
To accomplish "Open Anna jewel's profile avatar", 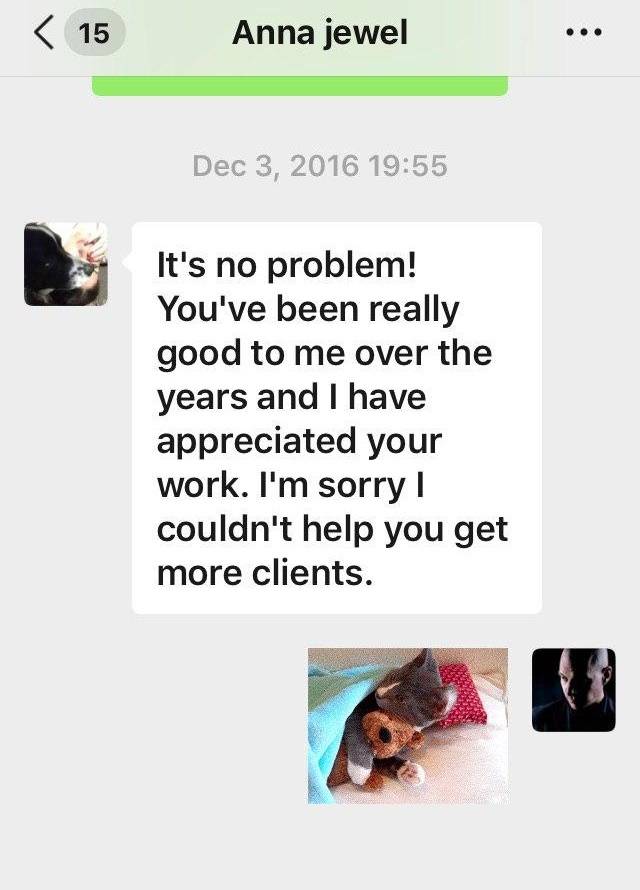I will (66, 264).
